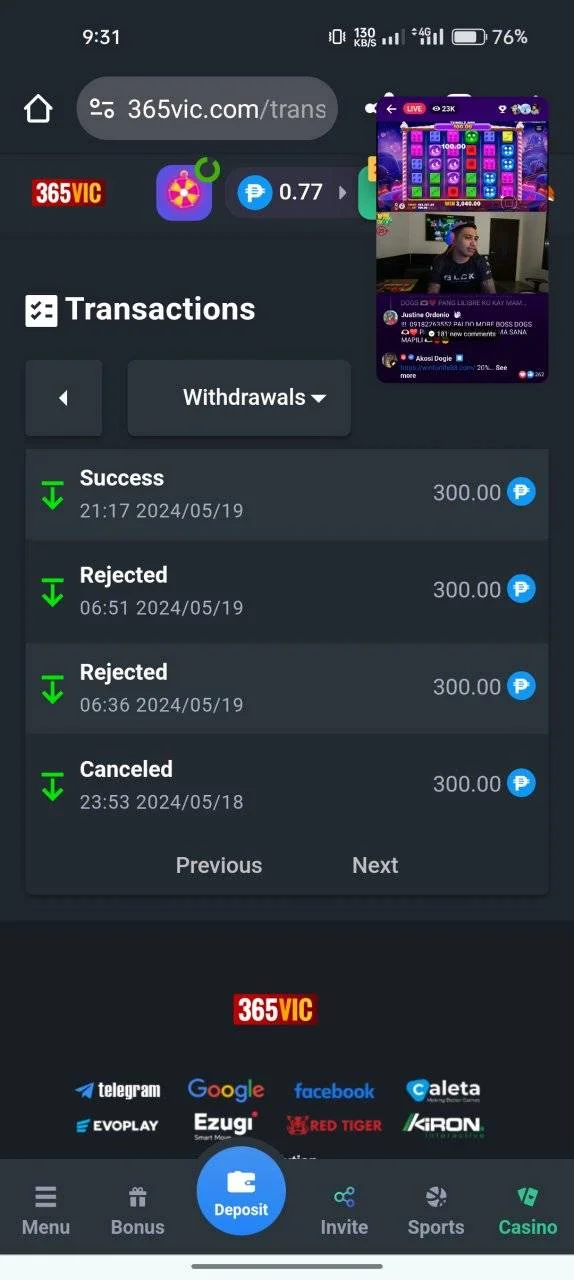Screen dimensions: 574x1280
Task: Go to the Next transactions page
Action: [375, 866]
